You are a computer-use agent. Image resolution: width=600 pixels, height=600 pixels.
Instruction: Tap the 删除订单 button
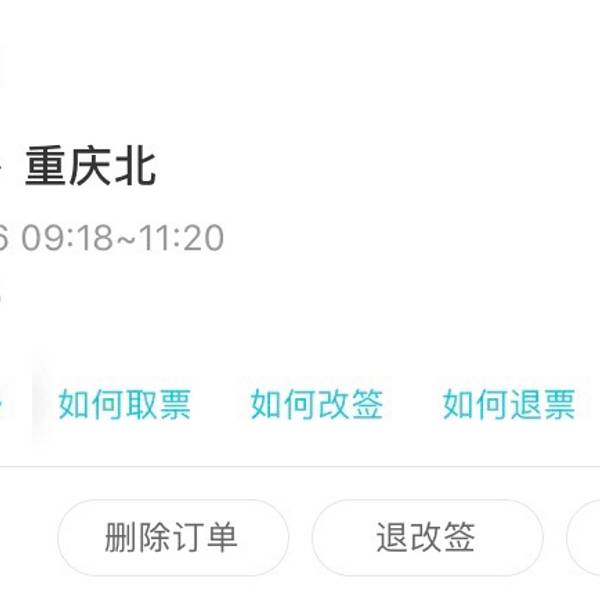[x=172, y=538]
